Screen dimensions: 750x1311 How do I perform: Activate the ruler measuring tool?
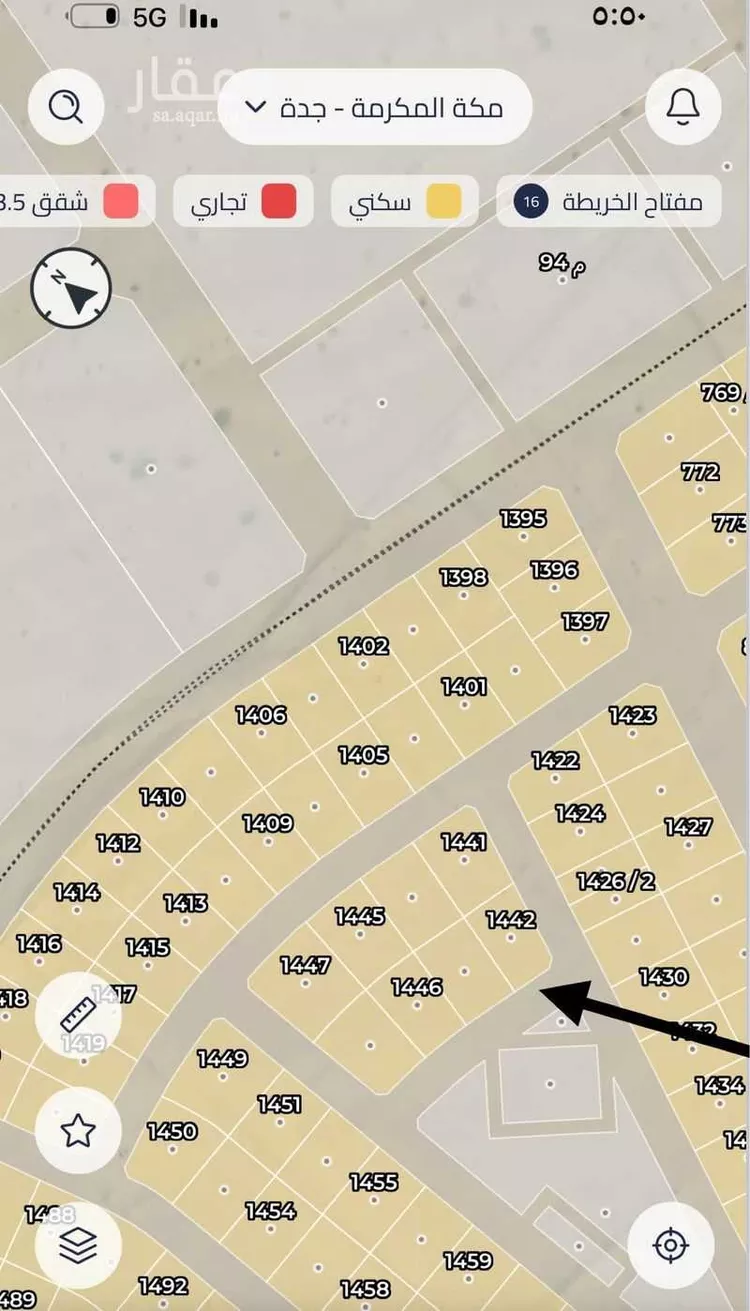point(77,1015)
